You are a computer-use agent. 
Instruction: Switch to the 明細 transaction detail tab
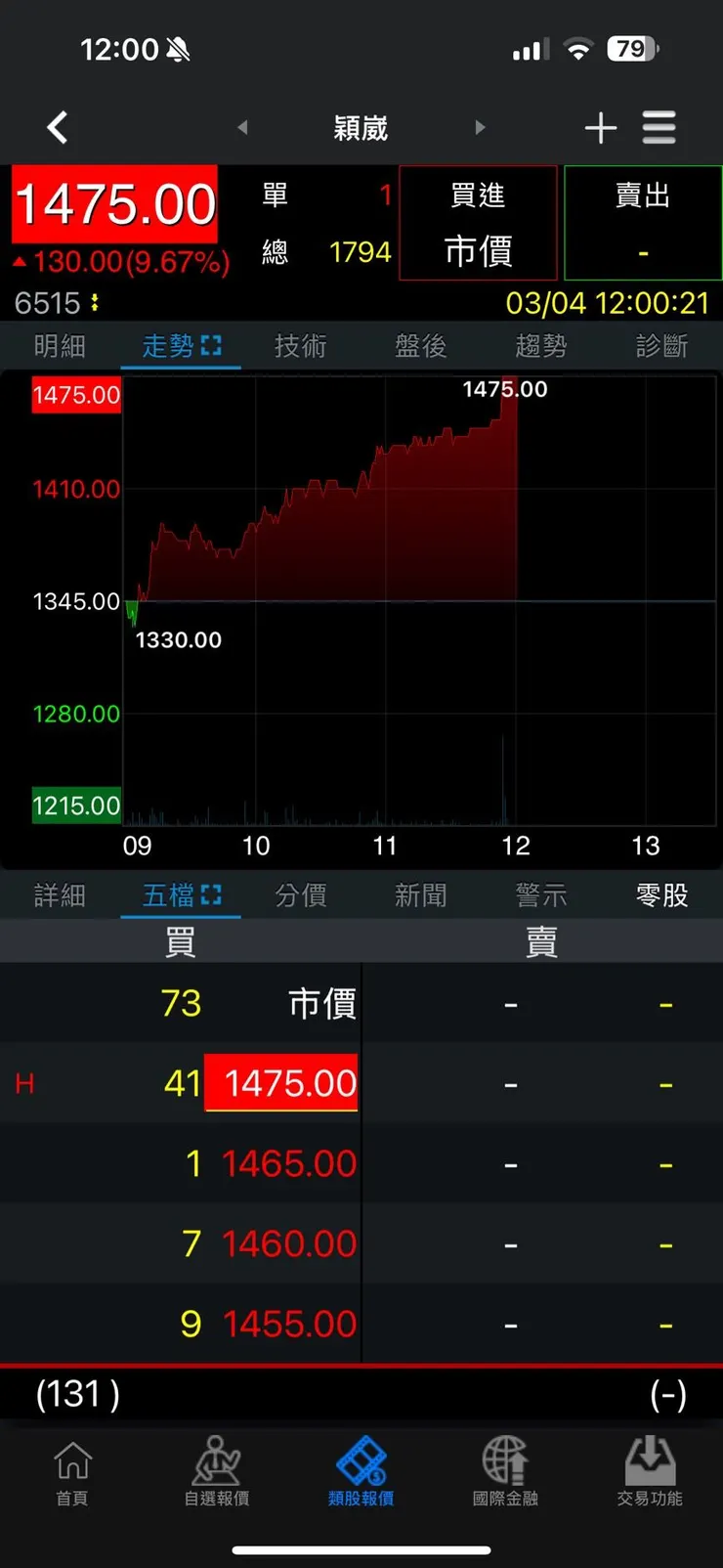tap(59, 346)
